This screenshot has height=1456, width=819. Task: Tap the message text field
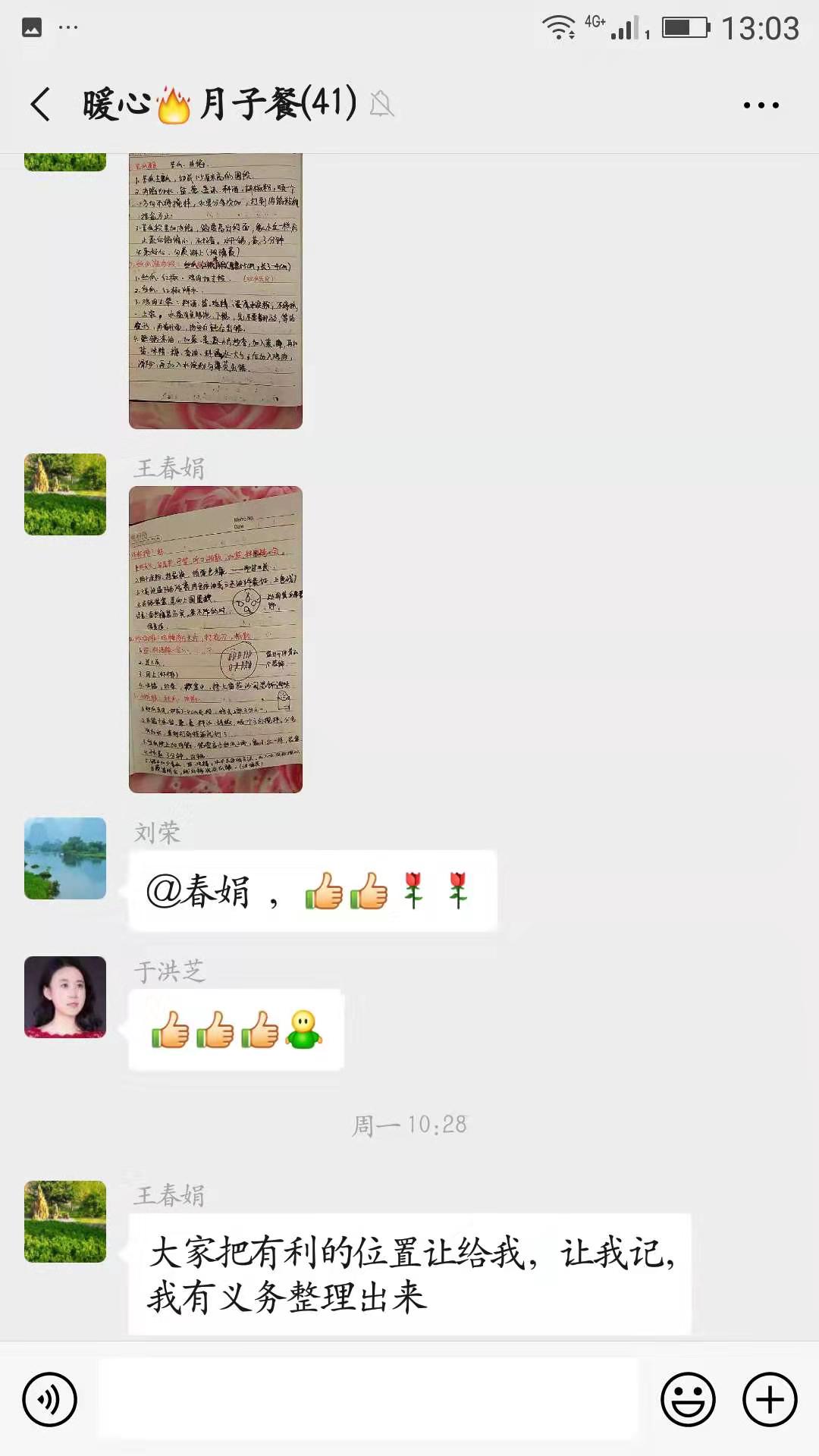click(x=369, y=1398)
